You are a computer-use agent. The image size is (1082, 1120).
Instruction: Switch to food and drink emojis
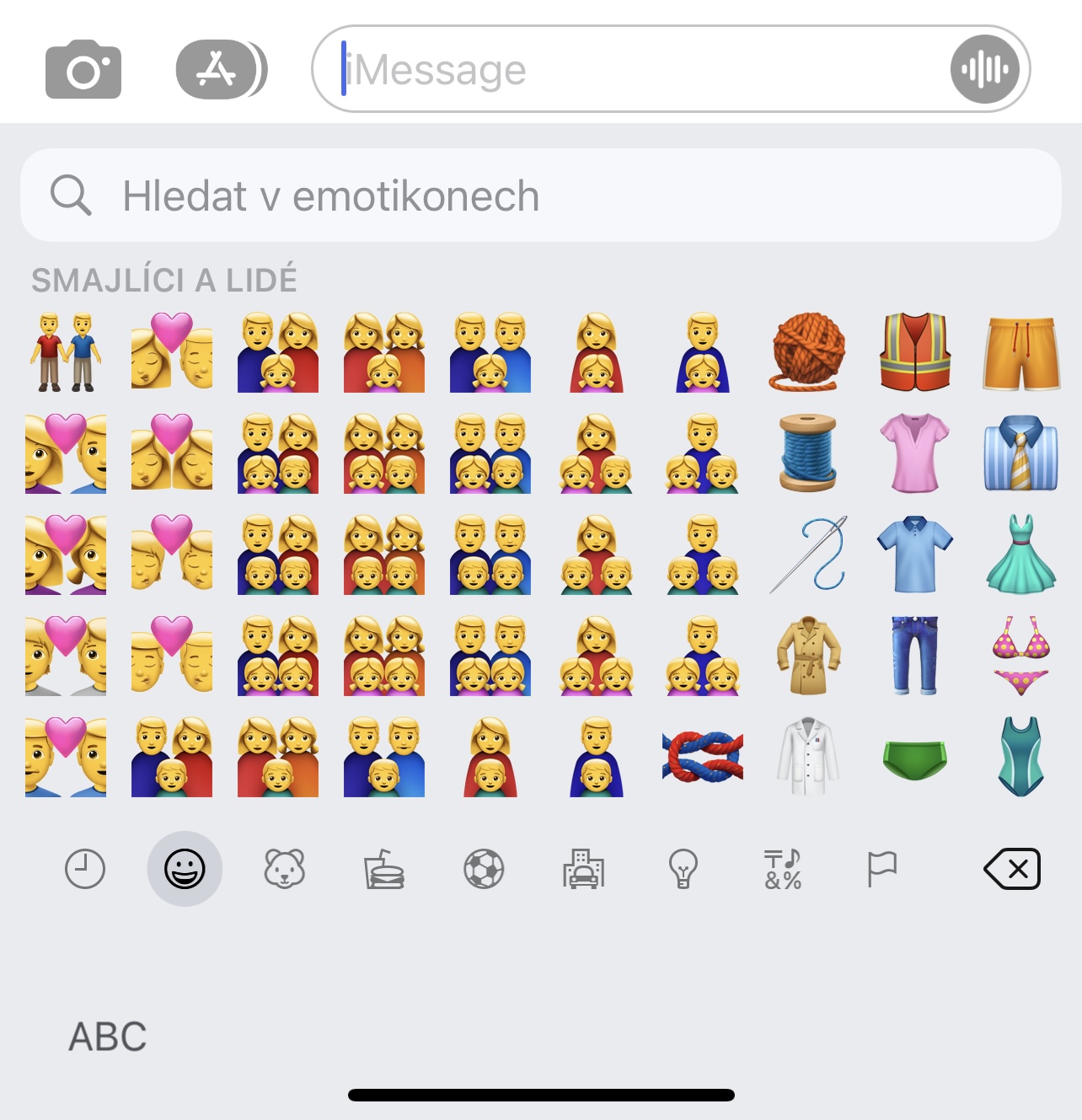click(383, 869)
